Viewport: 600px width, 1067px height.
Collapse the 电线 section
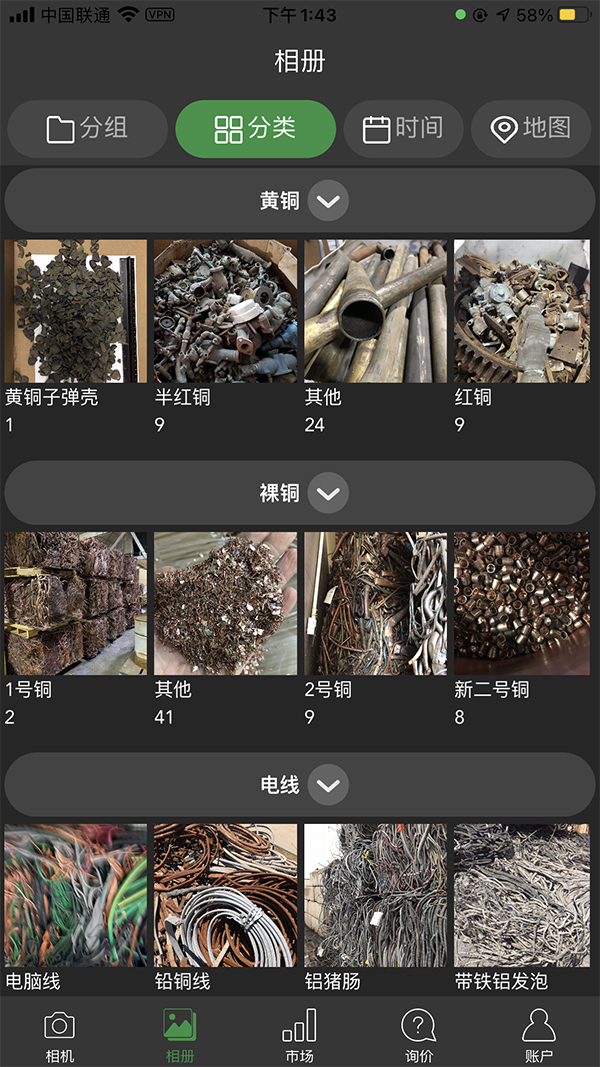328,785
